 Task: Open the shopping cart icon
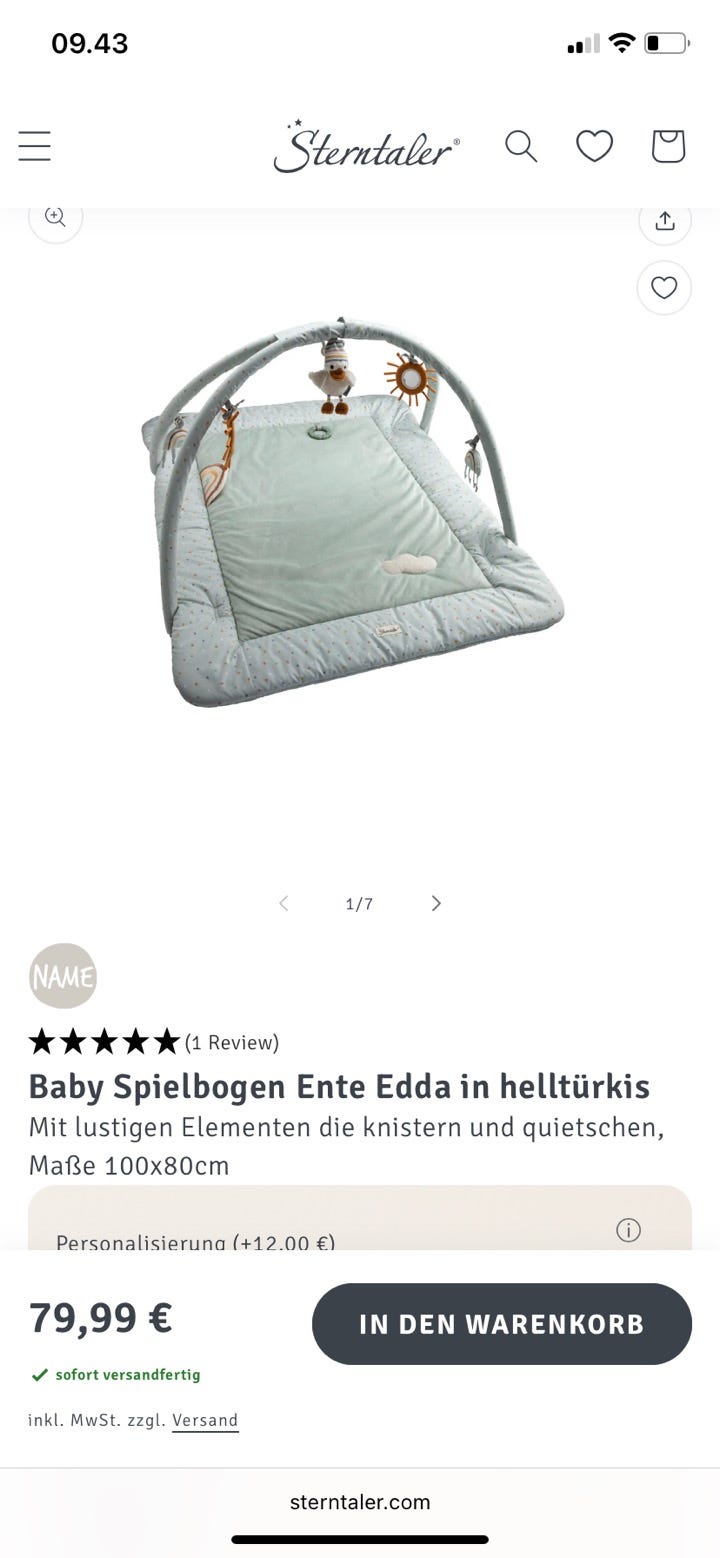(x=667, y=146)
